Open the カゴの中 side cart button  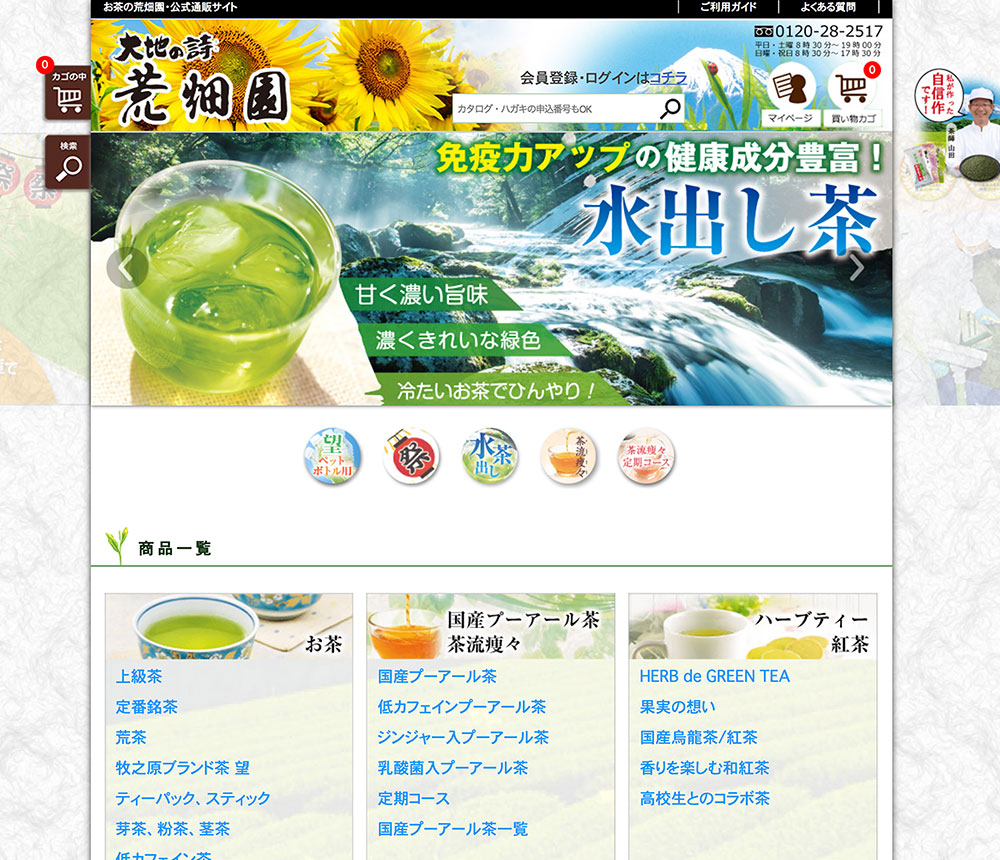click(67, 93)
